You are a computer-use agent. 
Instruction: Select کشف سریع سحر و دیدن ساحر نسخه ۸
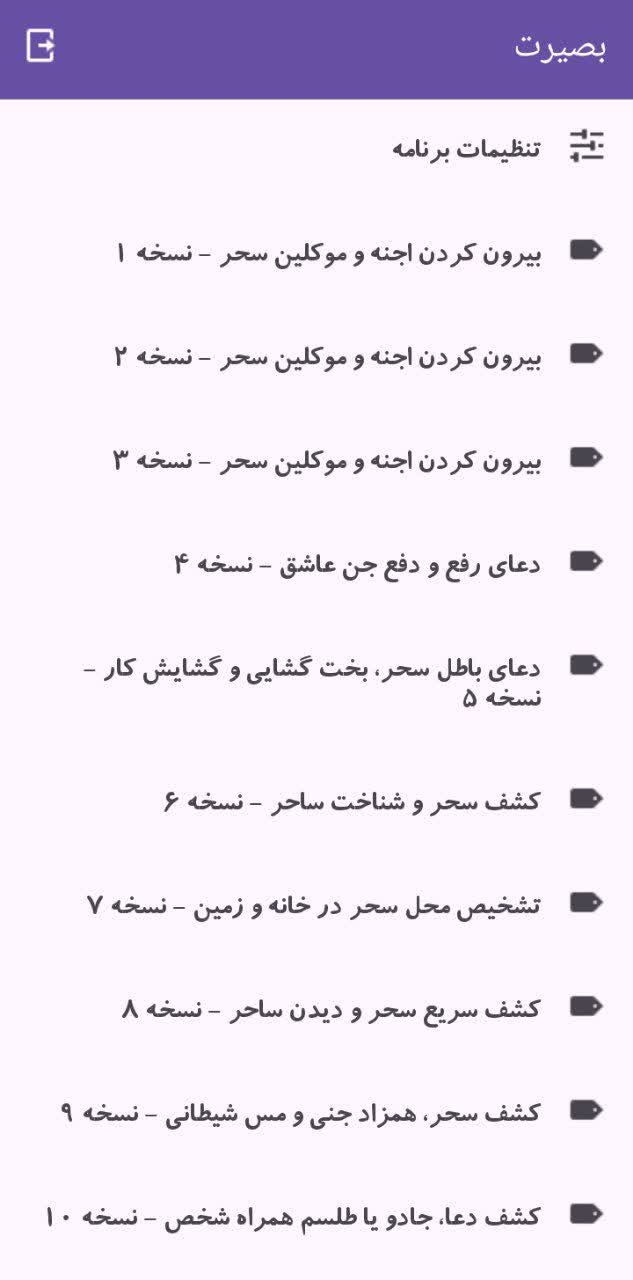point(332,1009)
